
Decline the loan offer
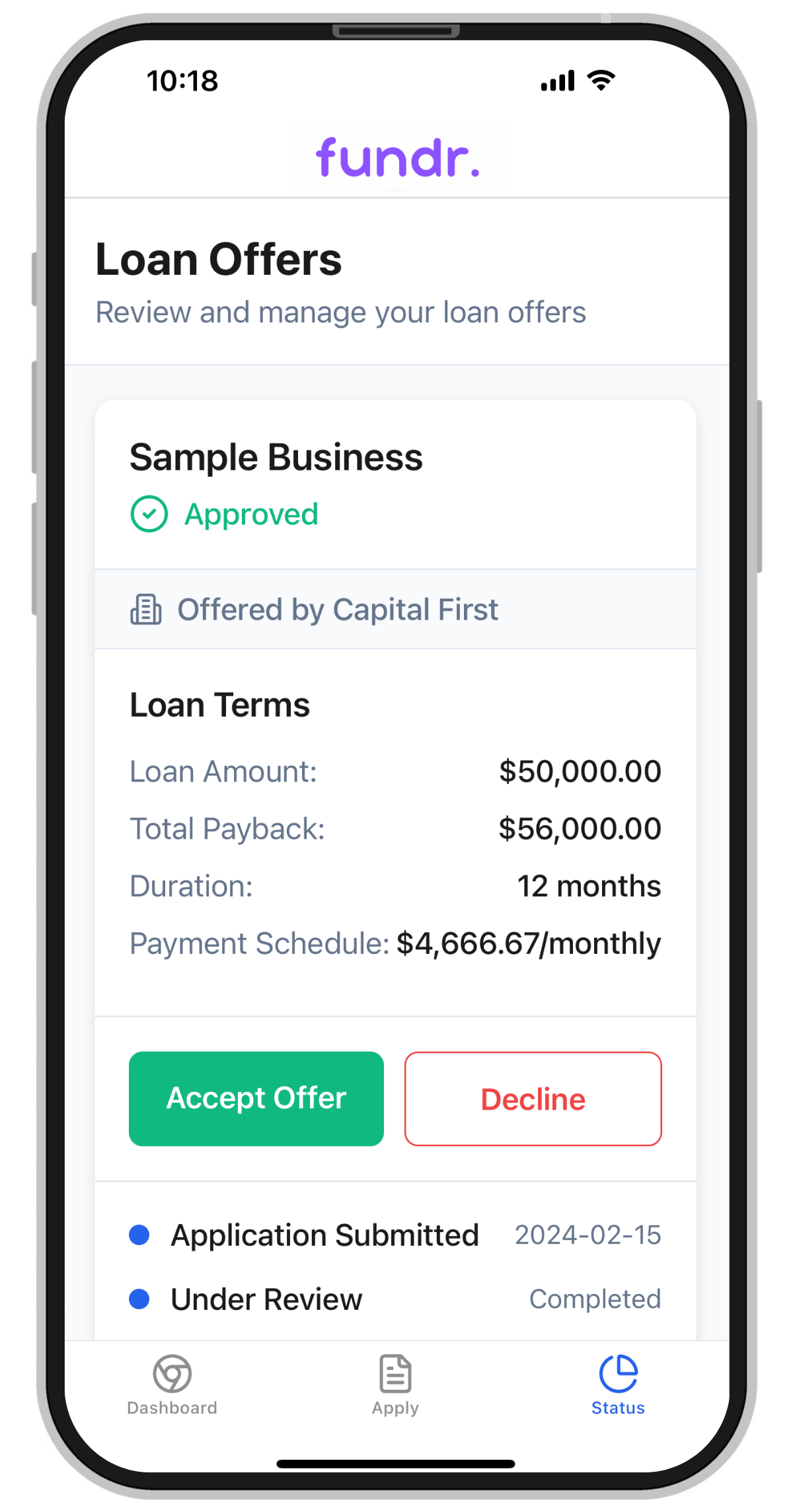(x=533, y=1098)
